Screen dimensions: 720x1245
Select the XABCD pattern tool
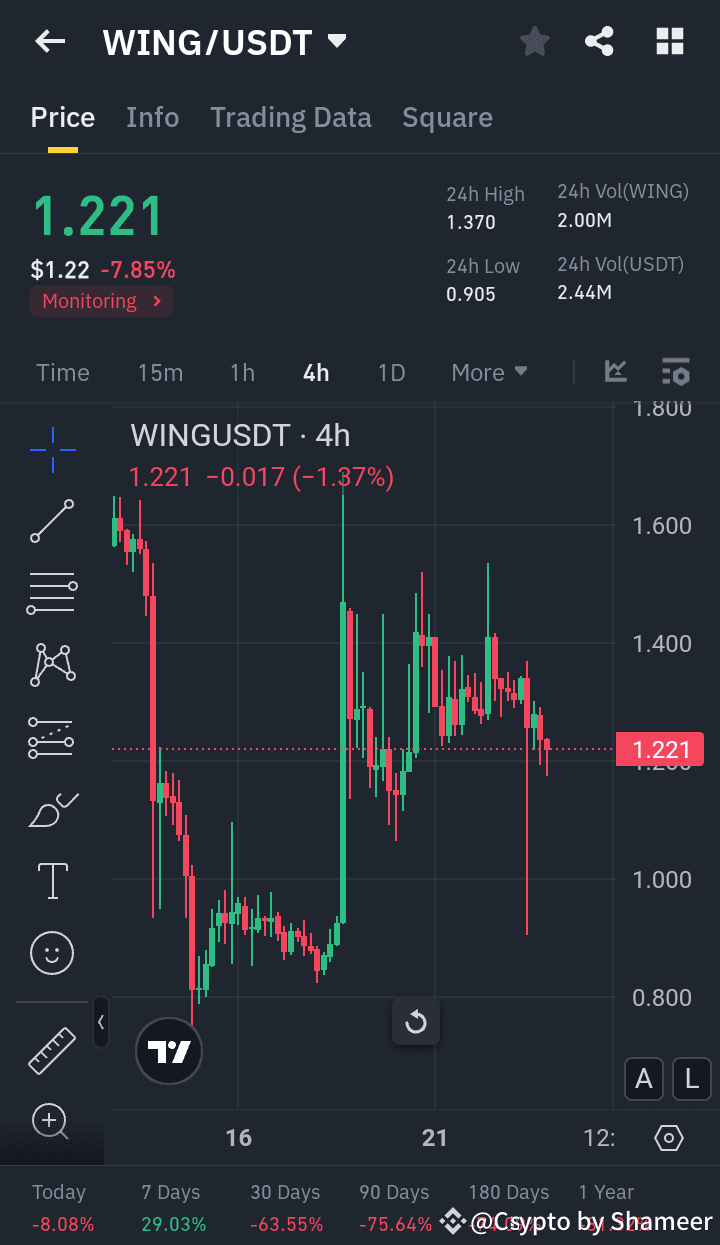50,665
